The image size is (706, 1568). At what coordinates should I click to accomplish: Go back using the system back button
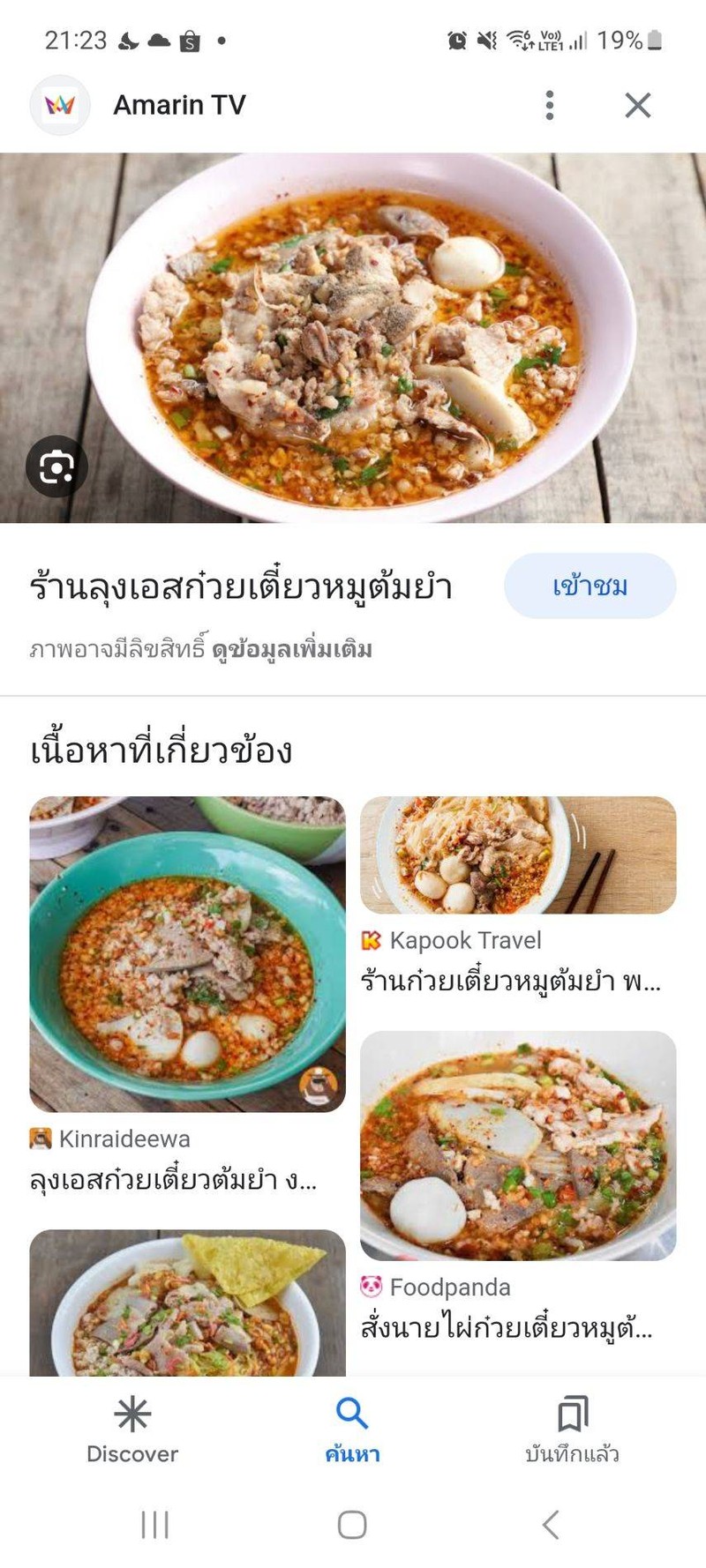(551, 1524)
